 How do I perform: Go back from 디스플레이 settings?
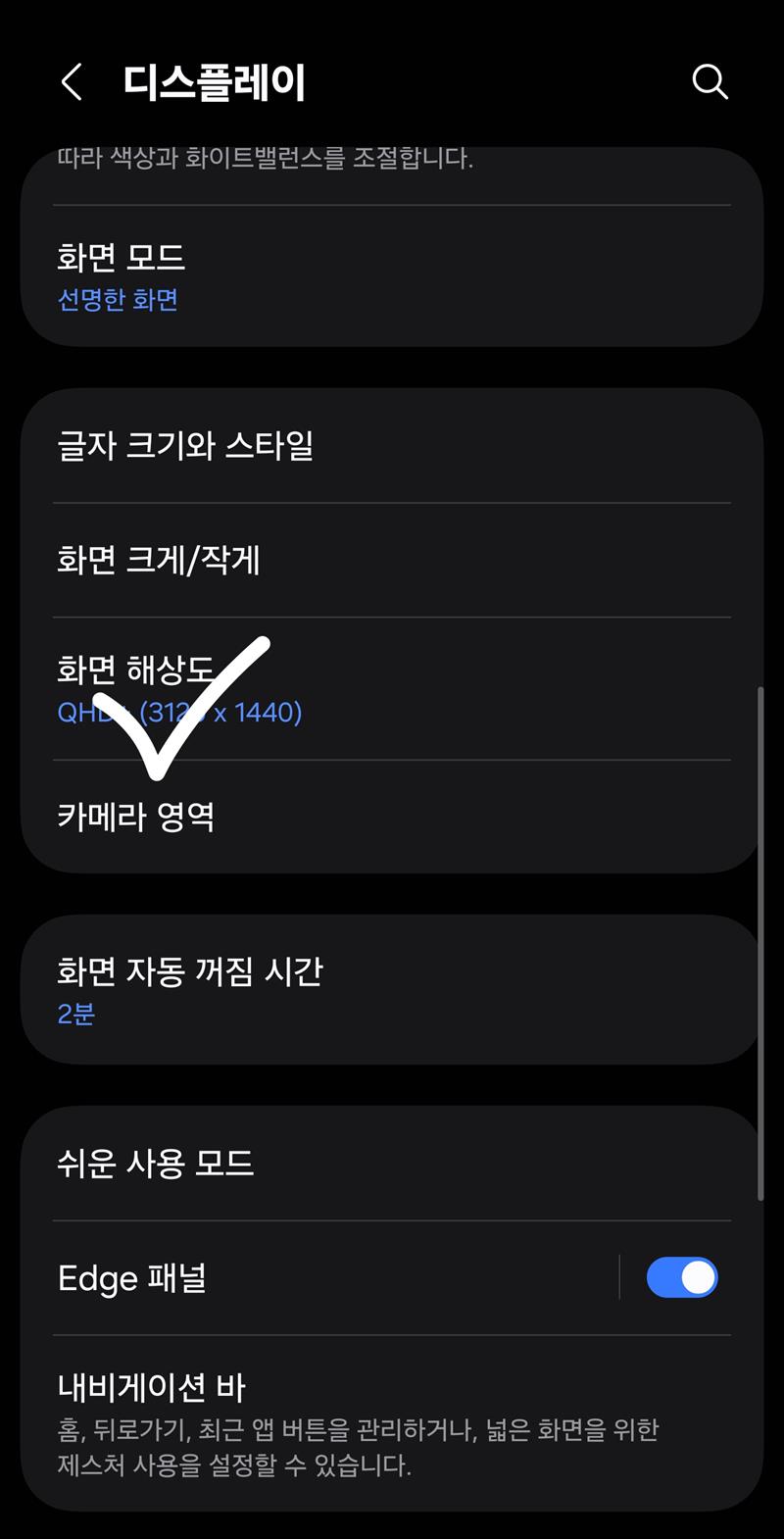[x=72, y=82]
